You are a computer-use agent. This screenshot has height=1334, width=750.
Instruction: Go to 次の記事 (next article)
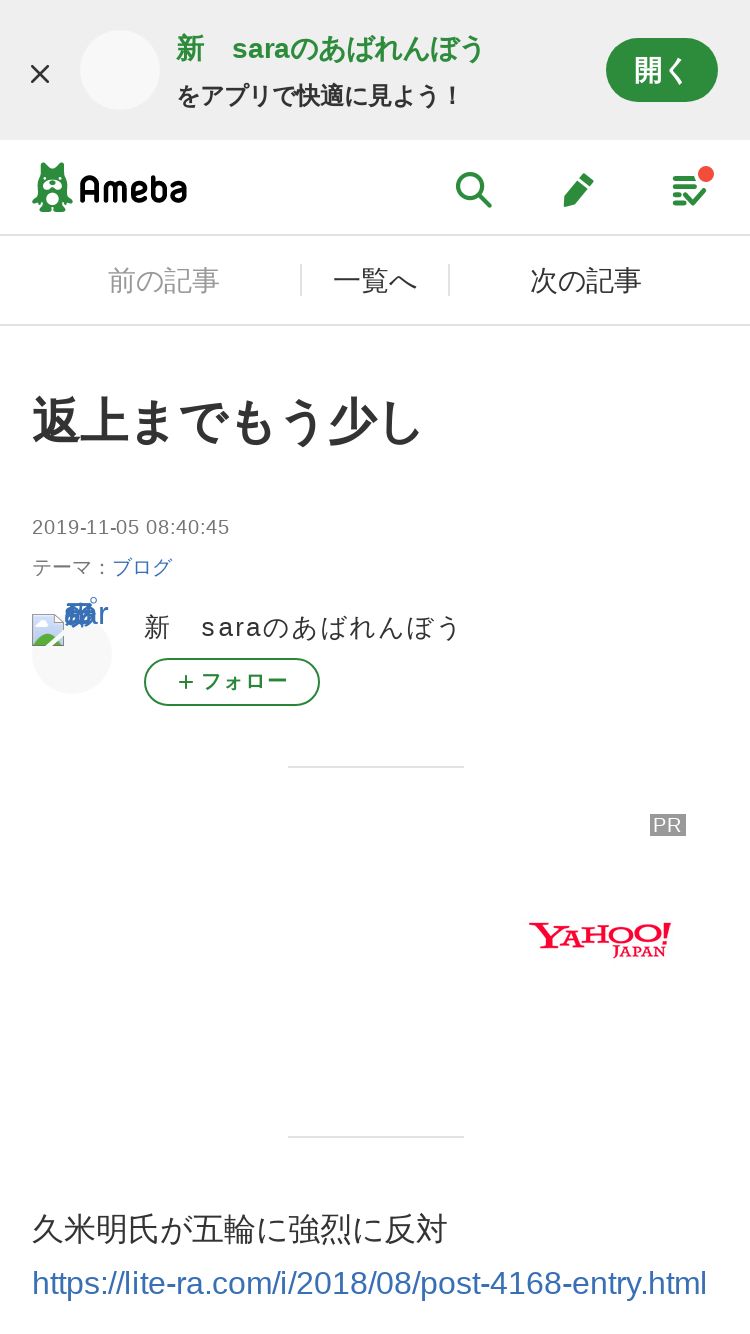tap(585, 281)
